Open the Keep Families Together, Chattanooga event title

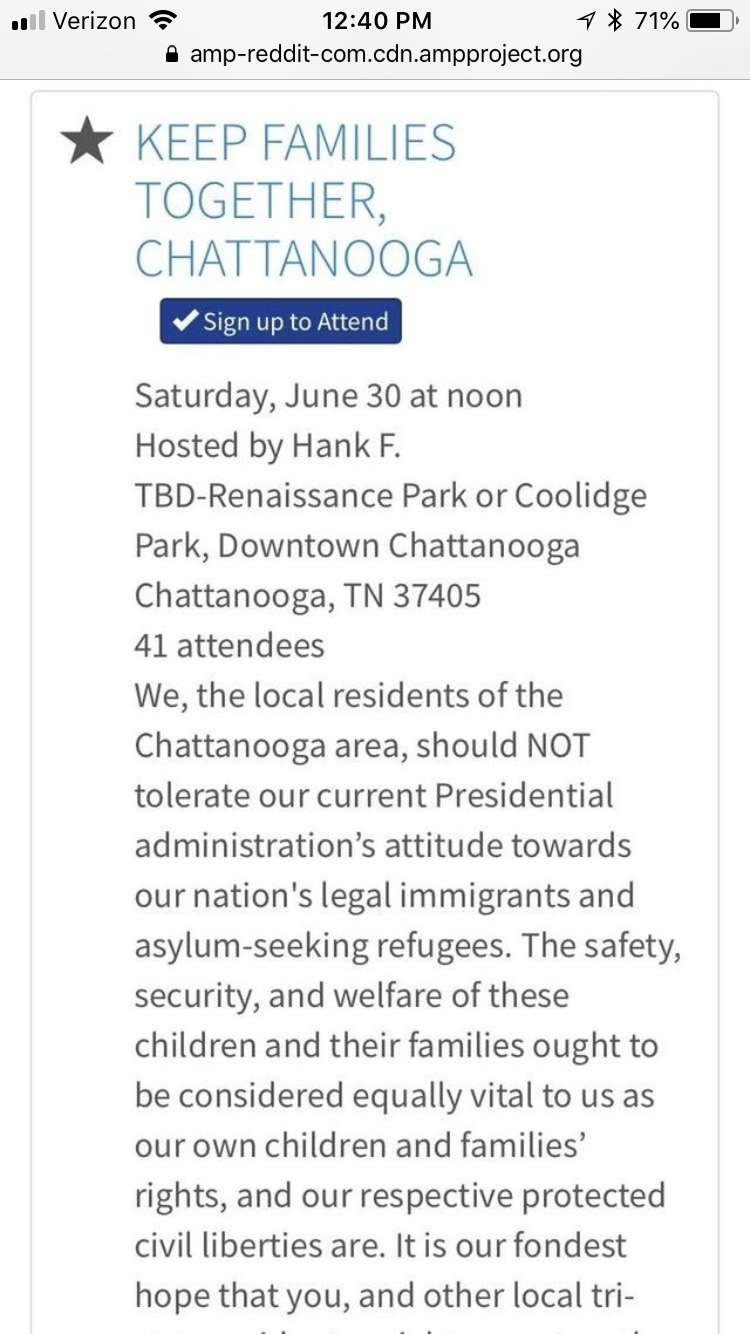(303, 201)
